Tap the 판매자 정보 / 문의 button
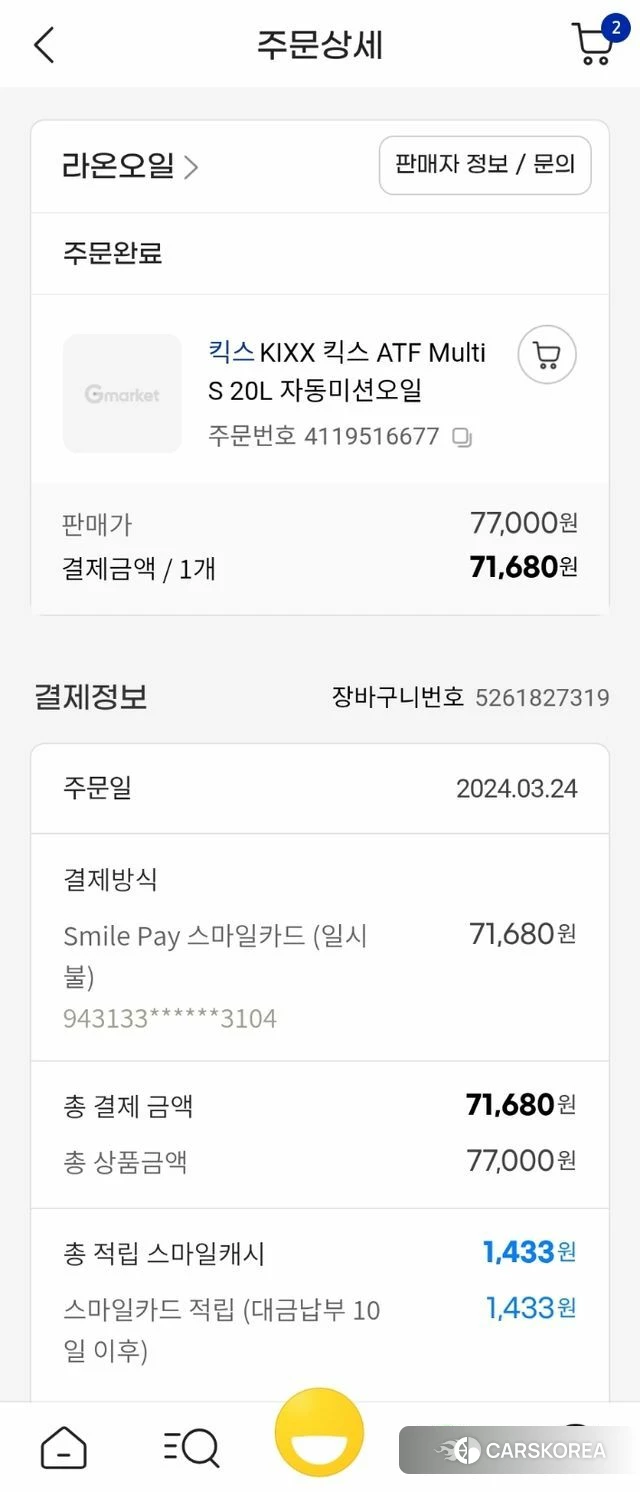 click(x=485, y=165)
